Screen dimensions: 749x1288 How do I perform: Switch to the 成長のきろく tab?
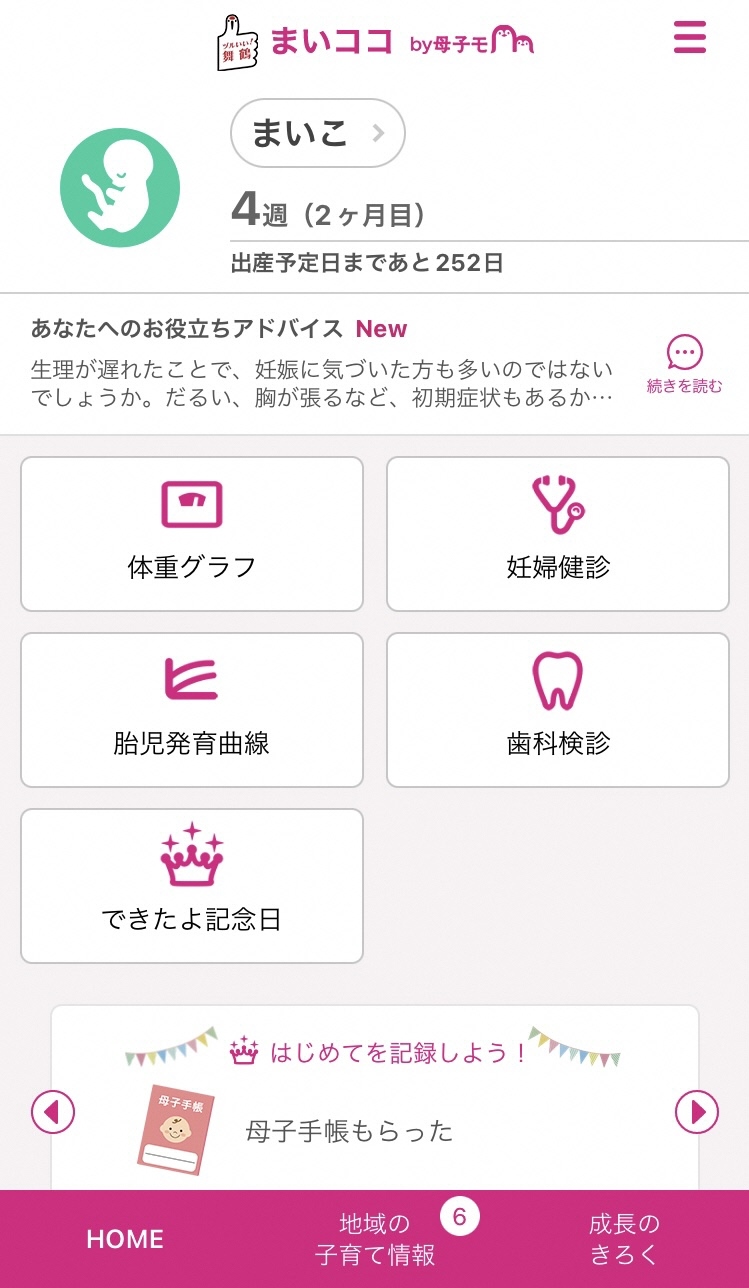coord(624,1239)
